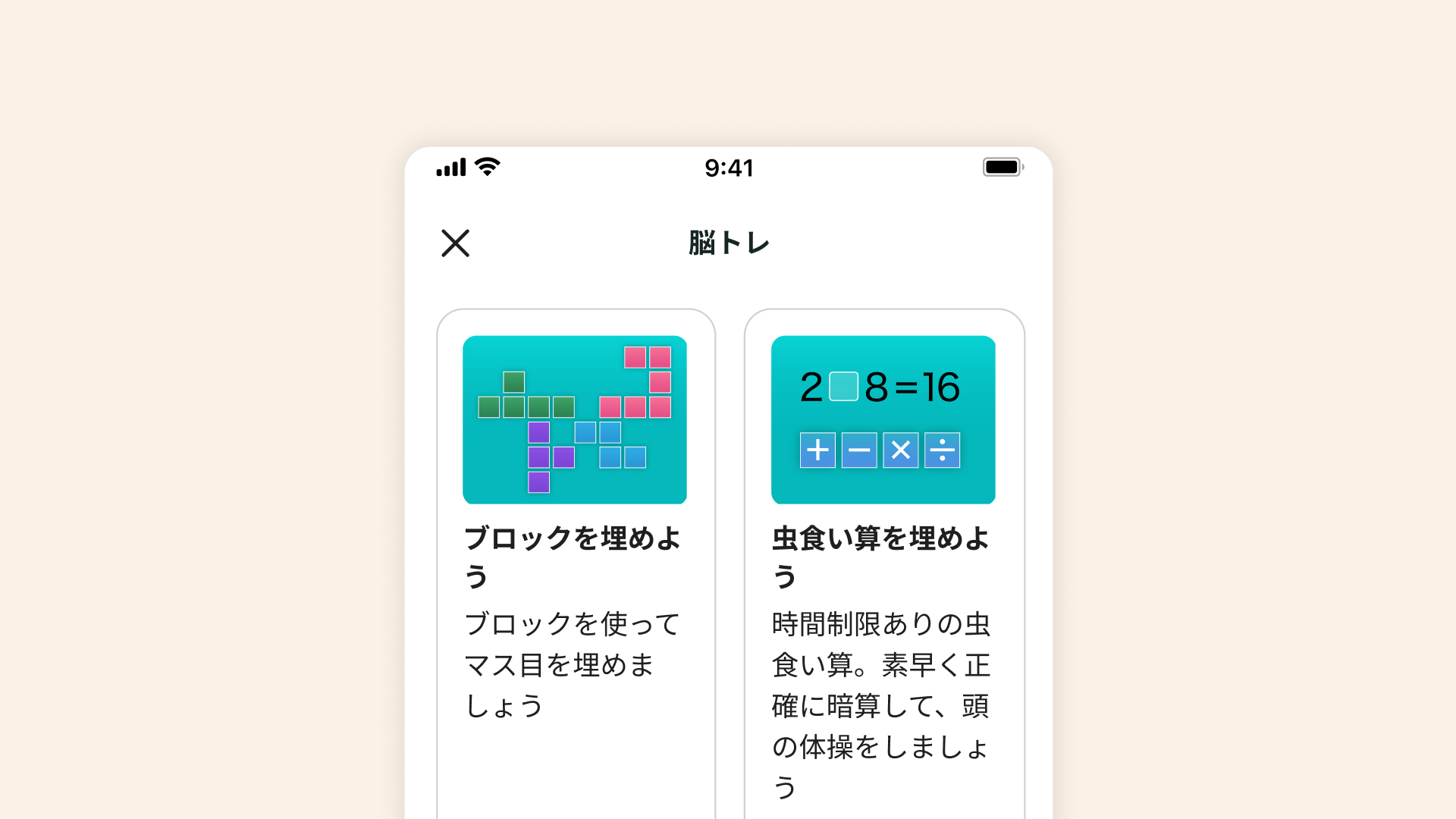Open the ブロックを埋めよう game card
The width and height of the screenshot is (1456, 819).
pyautogui.click(x=576, y=531)
